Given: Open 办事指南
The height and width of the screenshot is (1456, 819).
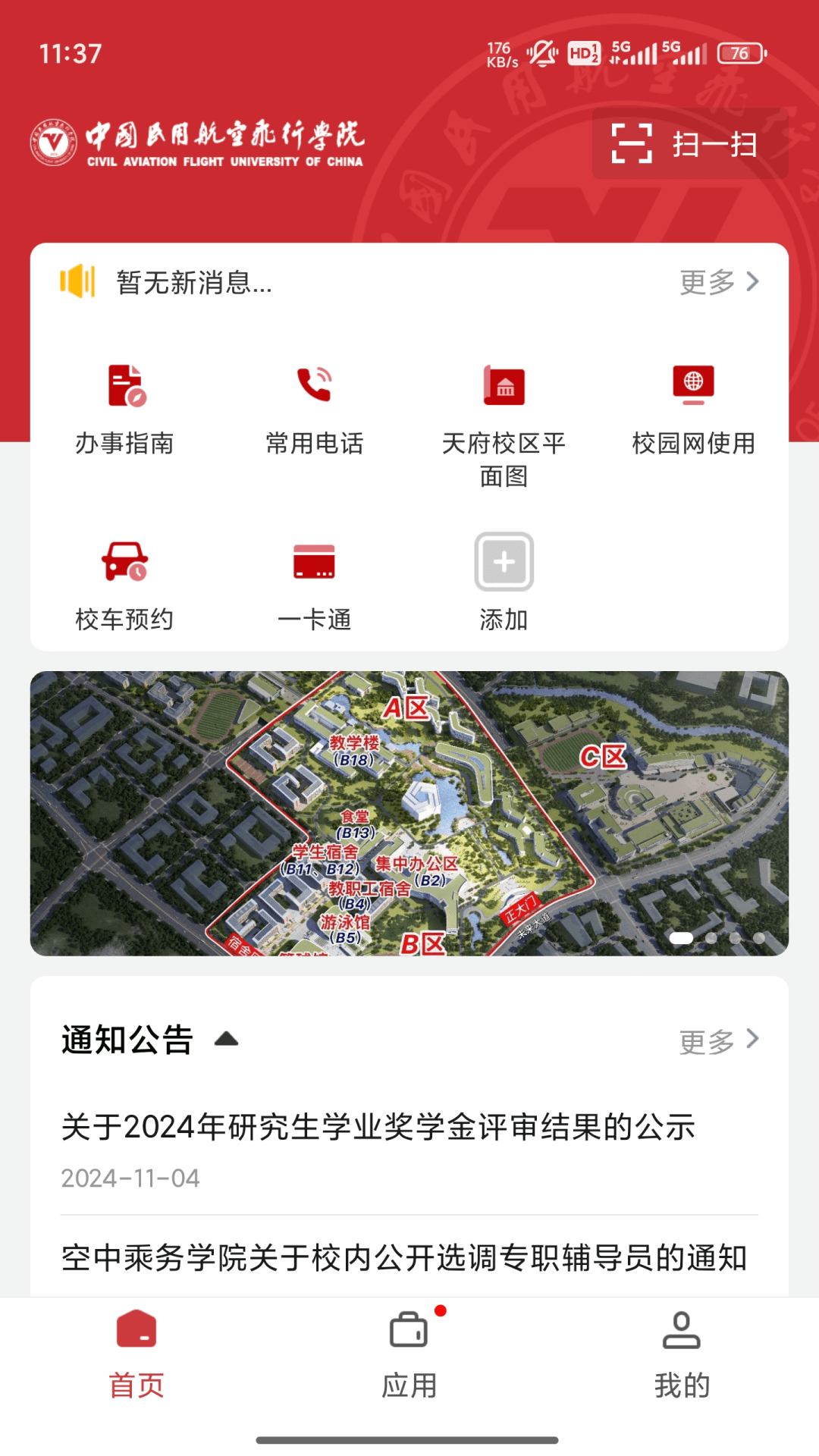Looking at the screenshot, I should (125, 409).
